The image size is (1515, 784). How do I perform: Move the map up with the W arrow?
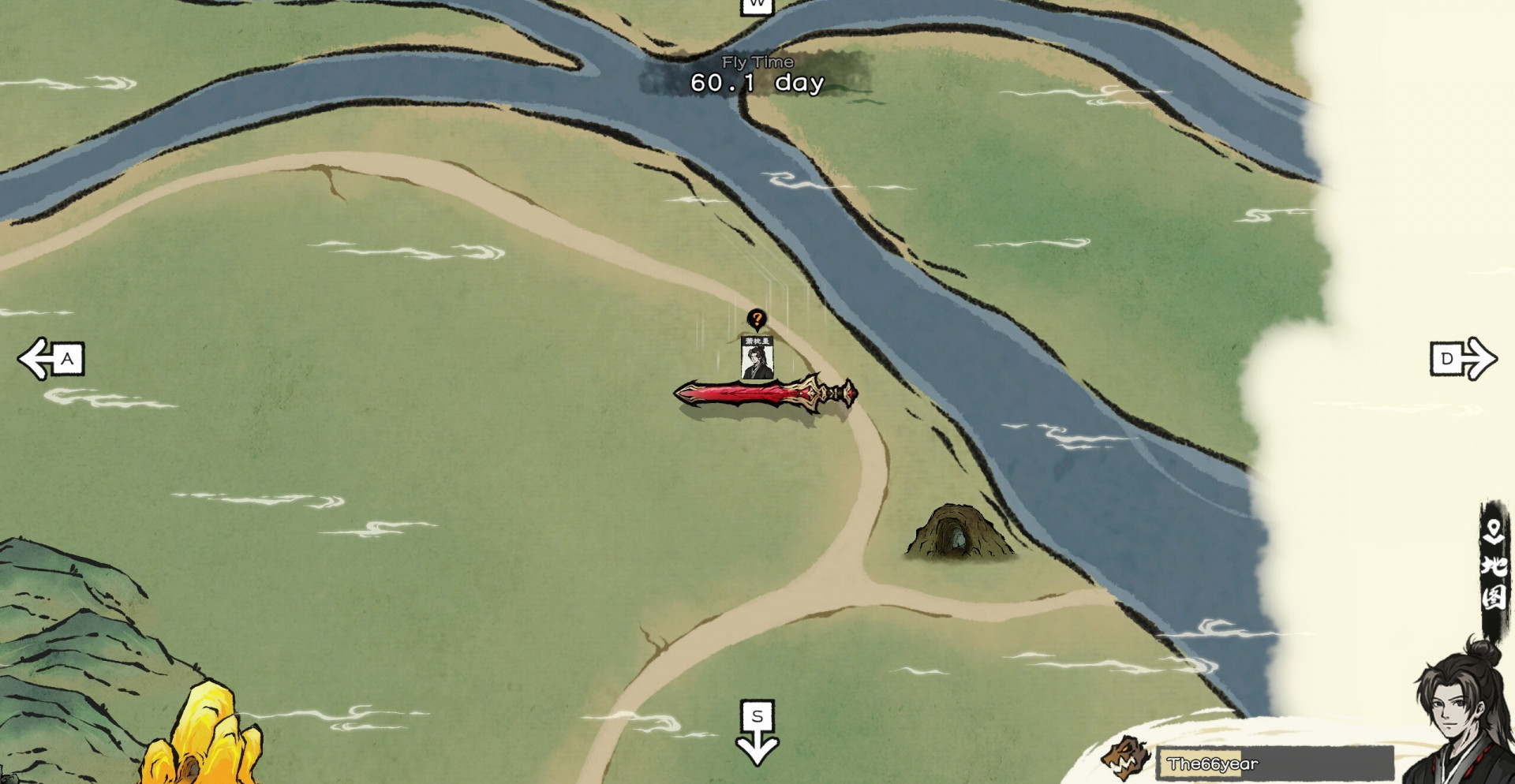coord(757,6)
